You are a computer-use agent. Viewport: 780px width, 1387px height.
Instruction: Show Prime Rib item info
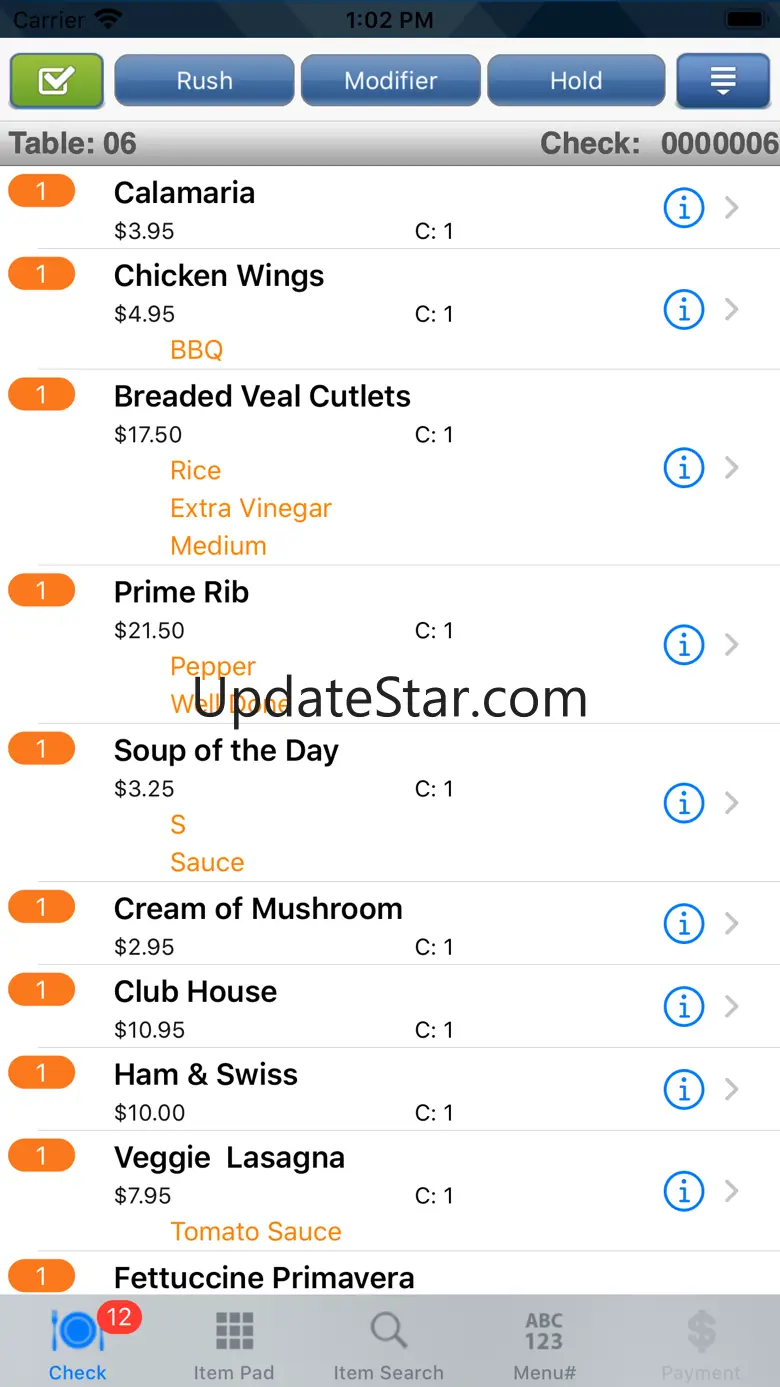coord(684,645)
